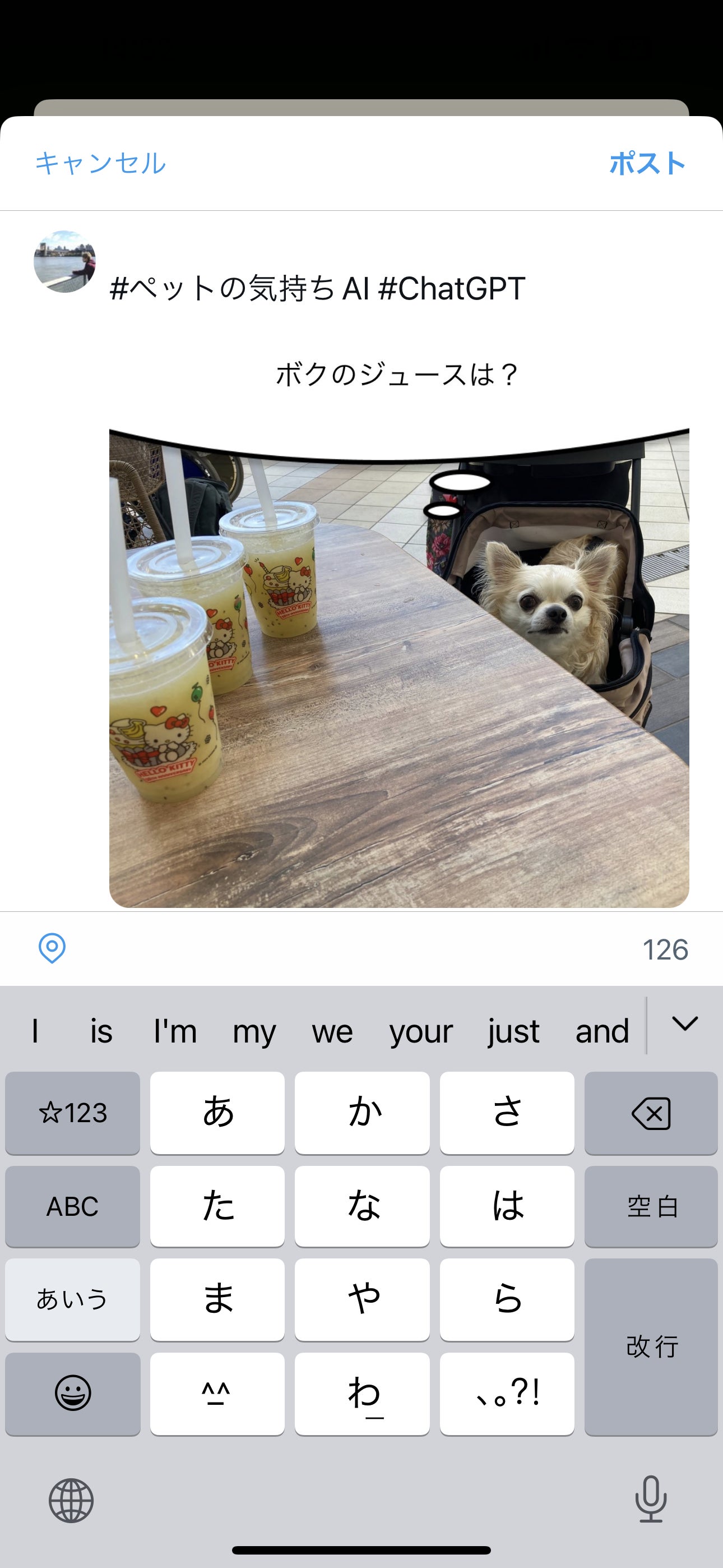Publish with the ポスト button
This screenshot has height=1568, width=723.
pyautogui.click(x=647, y=163)
